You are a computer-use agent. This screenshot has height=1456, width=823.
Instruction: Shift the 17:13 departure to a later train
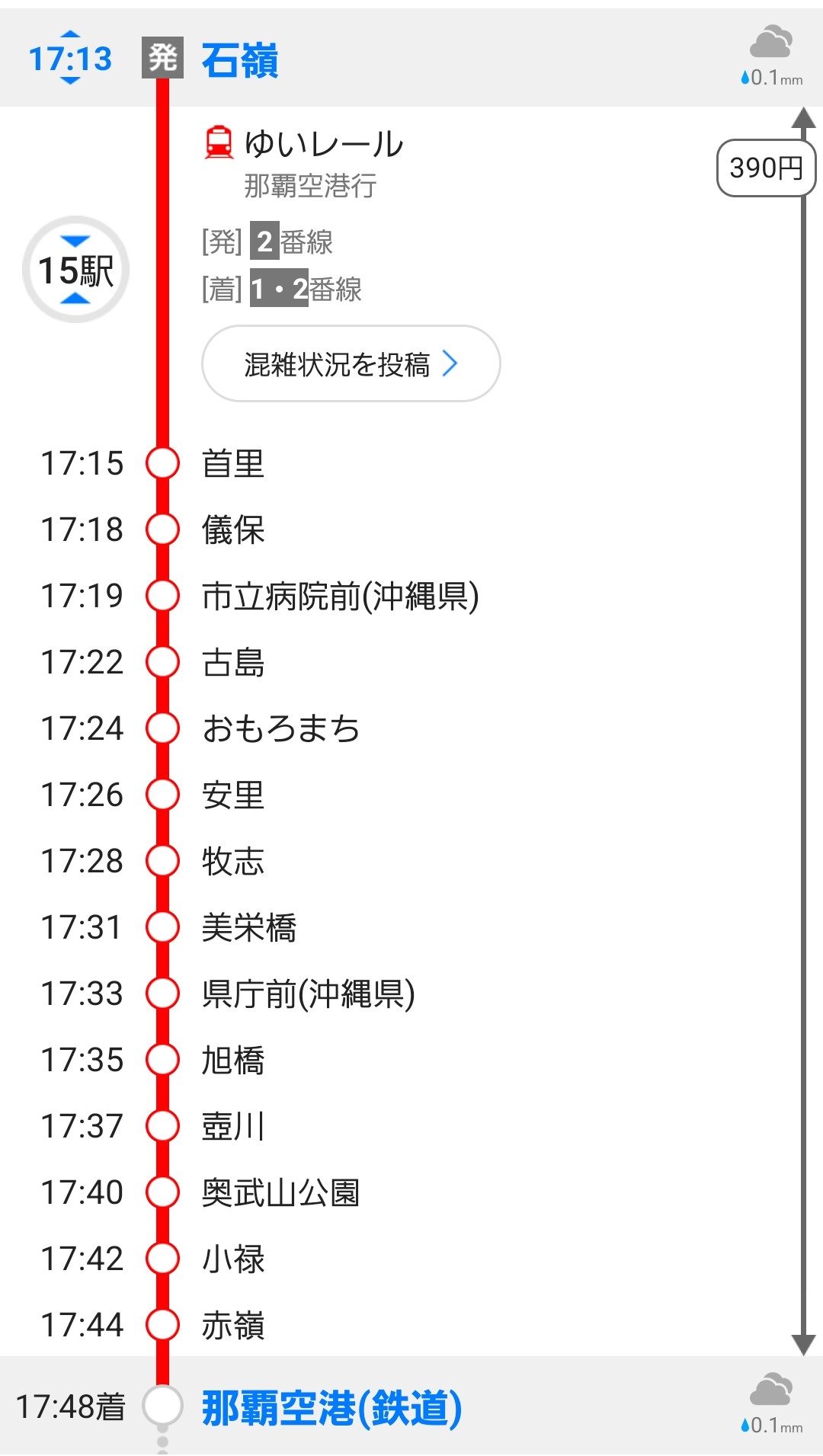[x=70, y=81]
